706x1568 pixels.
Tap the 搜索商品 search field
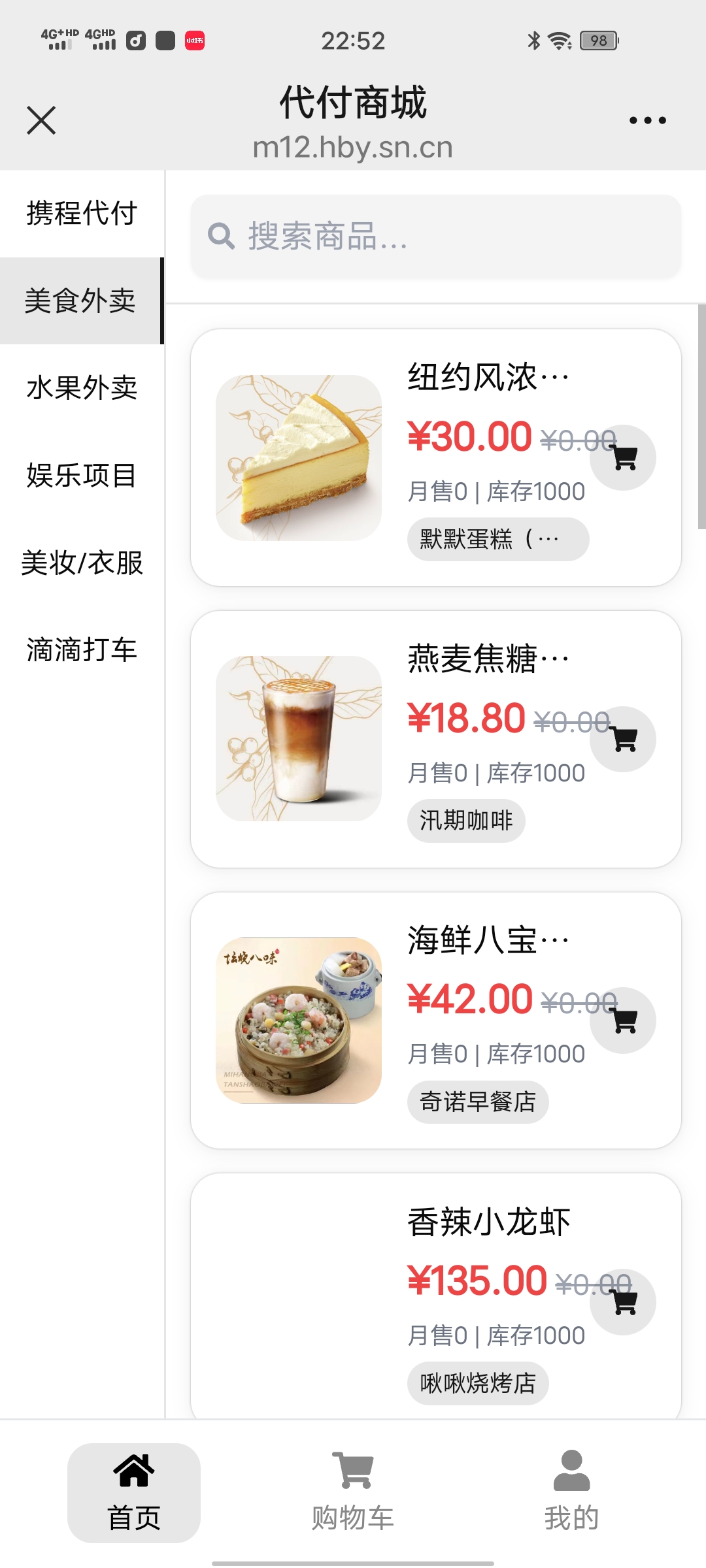[436, 236]
